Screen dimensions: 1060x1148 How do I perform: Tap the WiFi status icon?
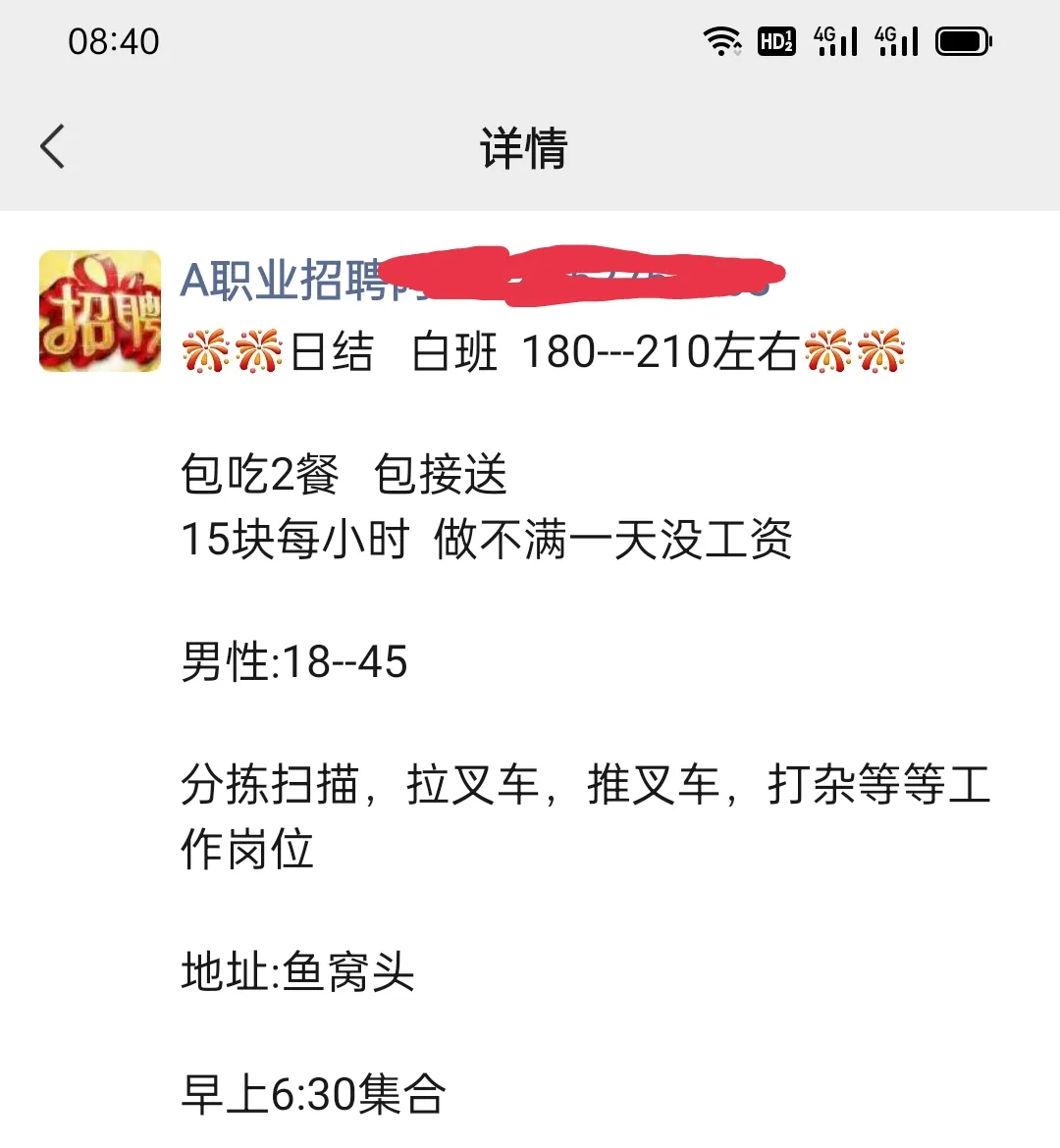[x=723, y=41]
